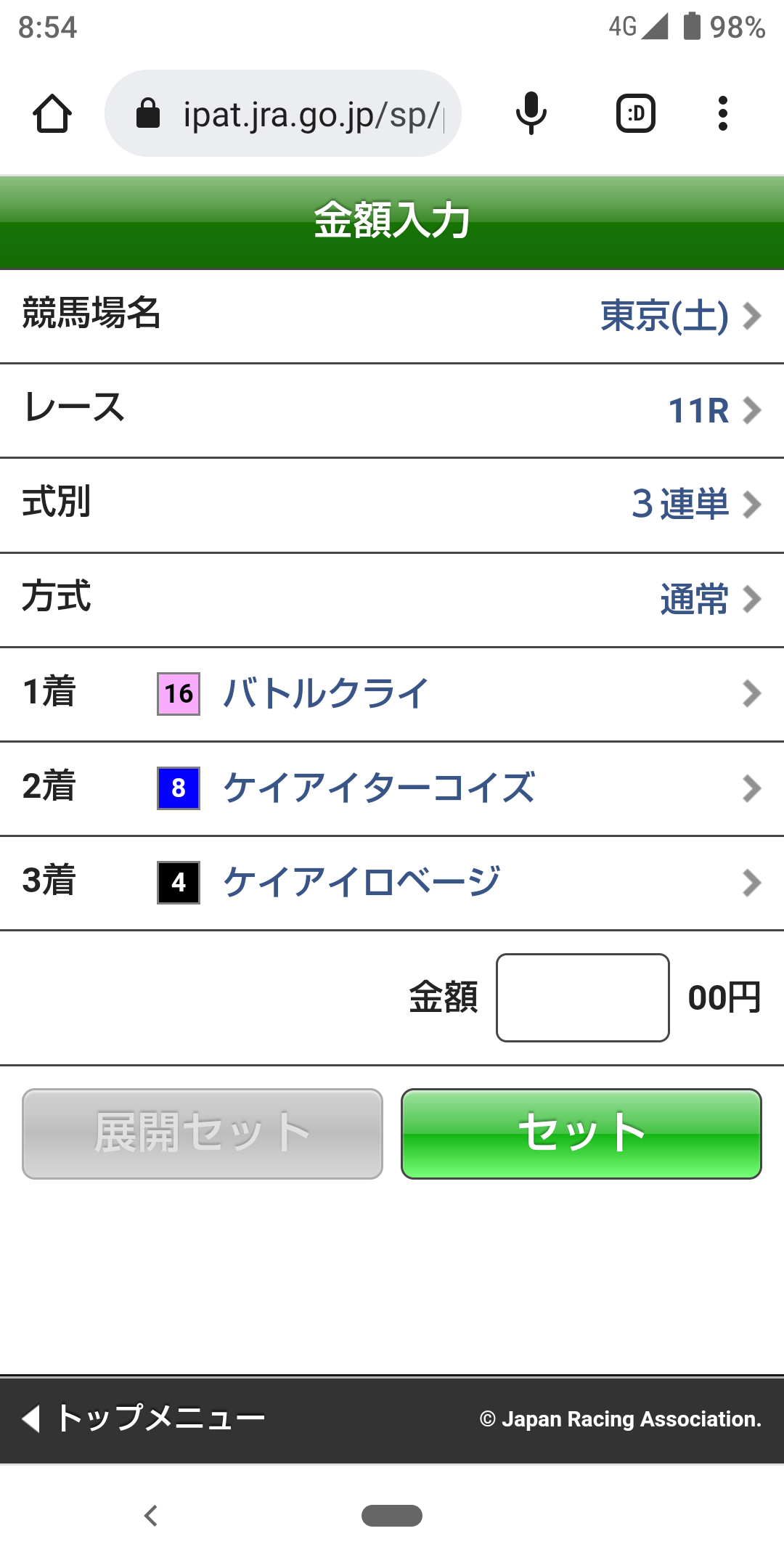Change bet type 3連単

coord(695,505)
